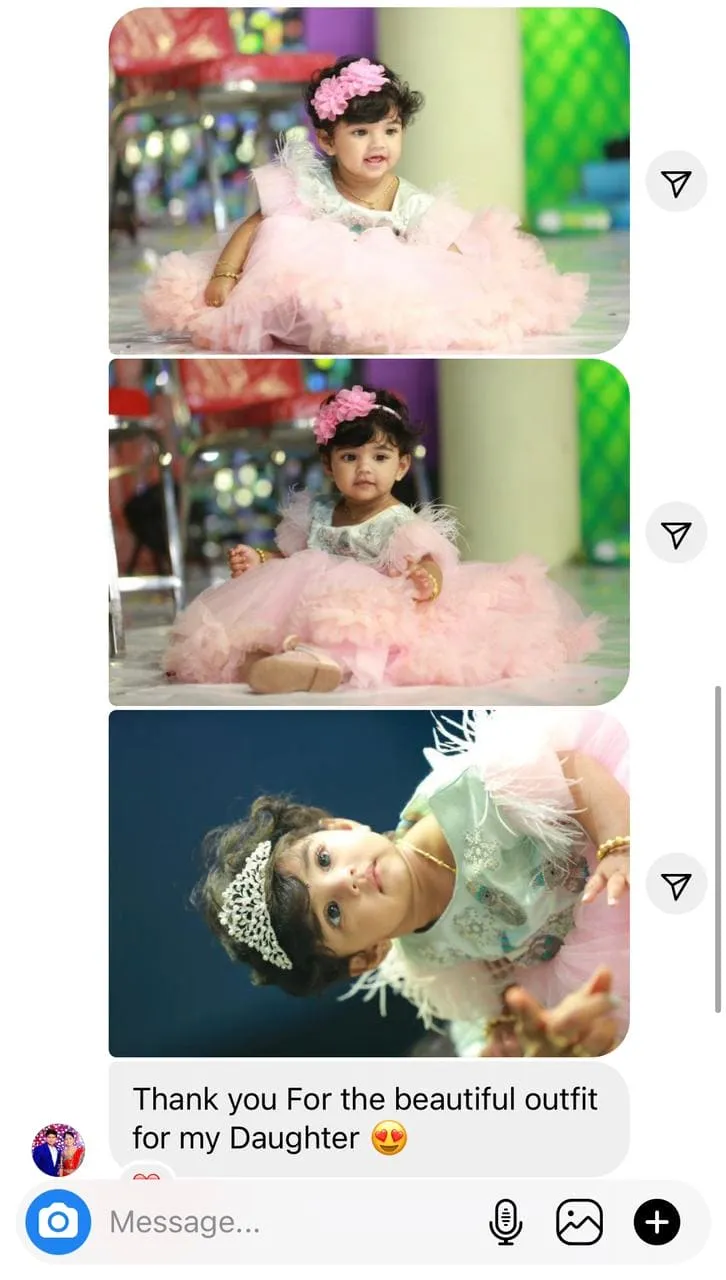Open the sender's profile picture

click(x=58, y=1150)
